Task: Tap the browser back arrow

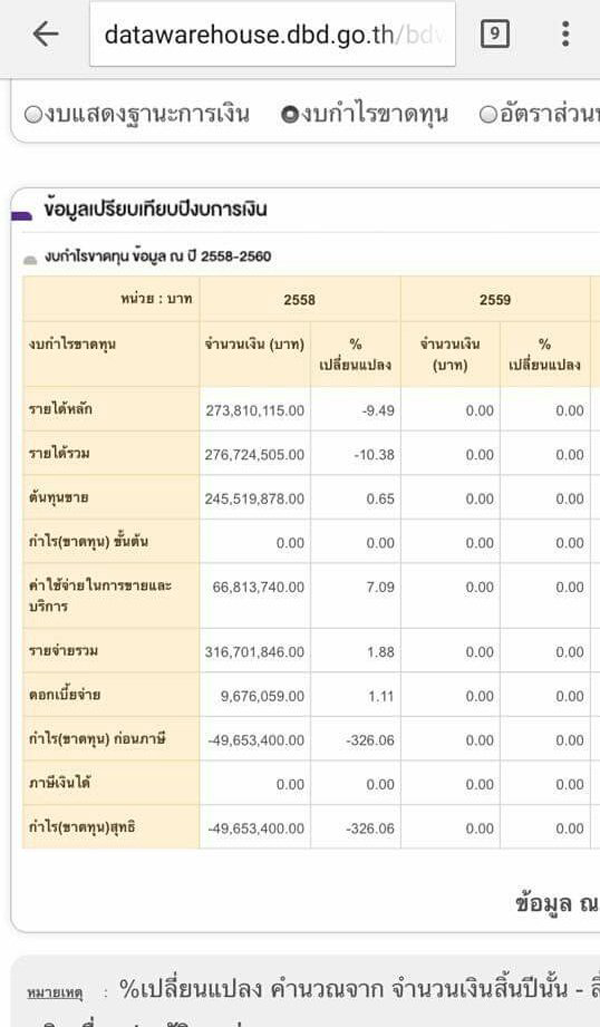Action: pos(46,34)
